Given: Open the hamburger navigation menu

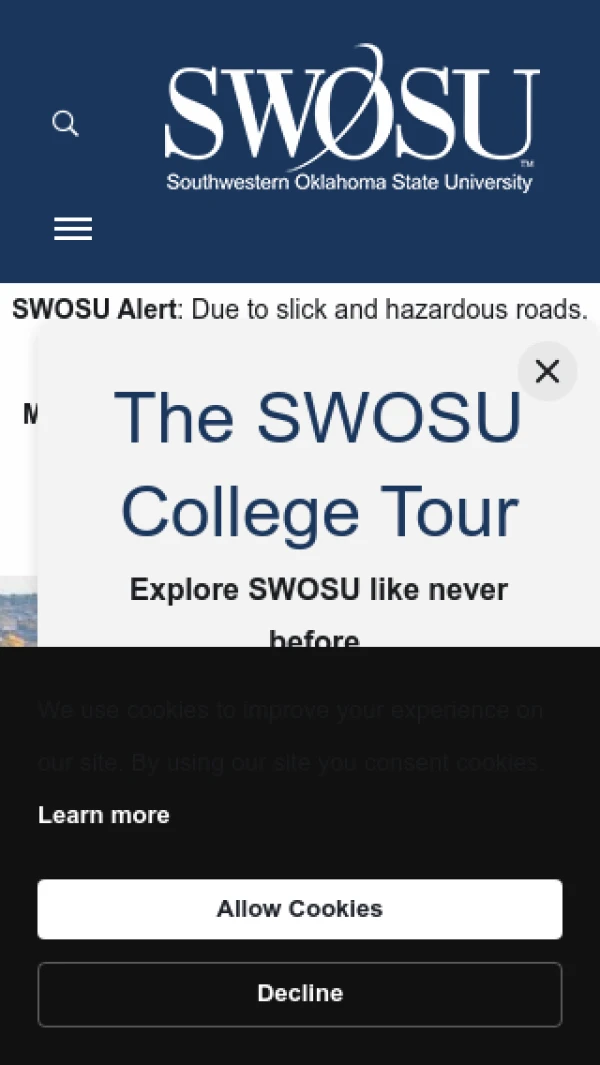Looking at the screenshot, I should click(73, 229).
